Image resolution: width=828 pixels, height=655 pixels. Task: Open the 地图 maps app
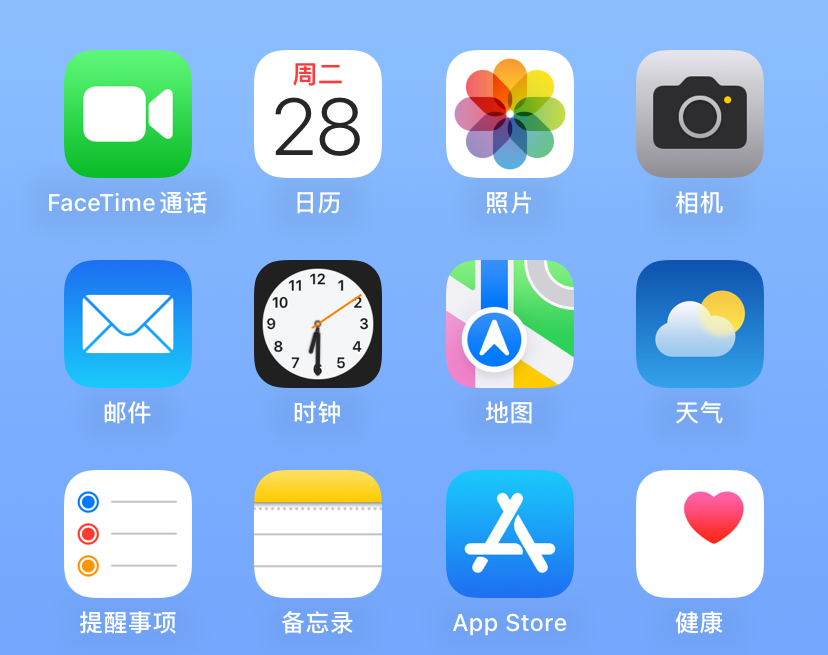pos(509,324)
